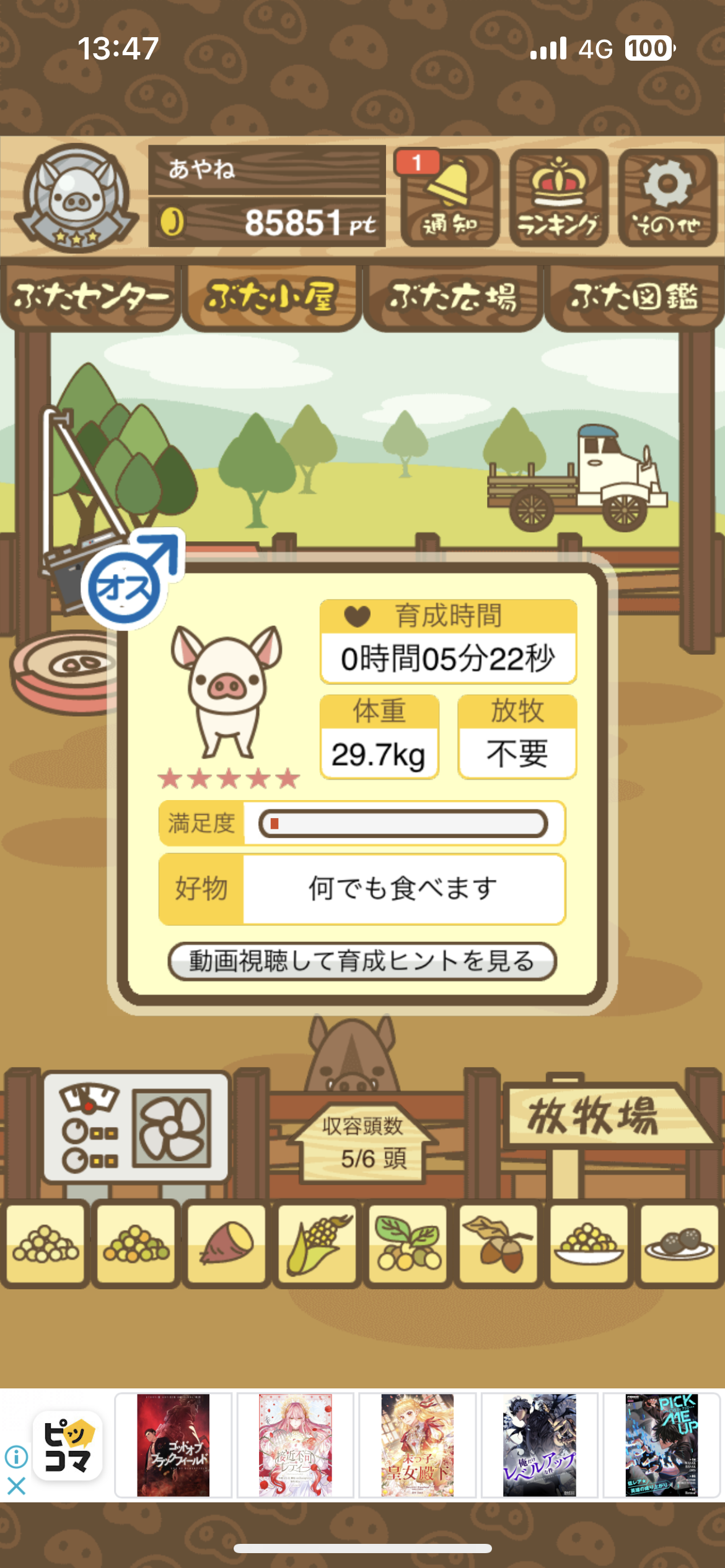Open the player pig avatar badge

click(x=77, y=197)
